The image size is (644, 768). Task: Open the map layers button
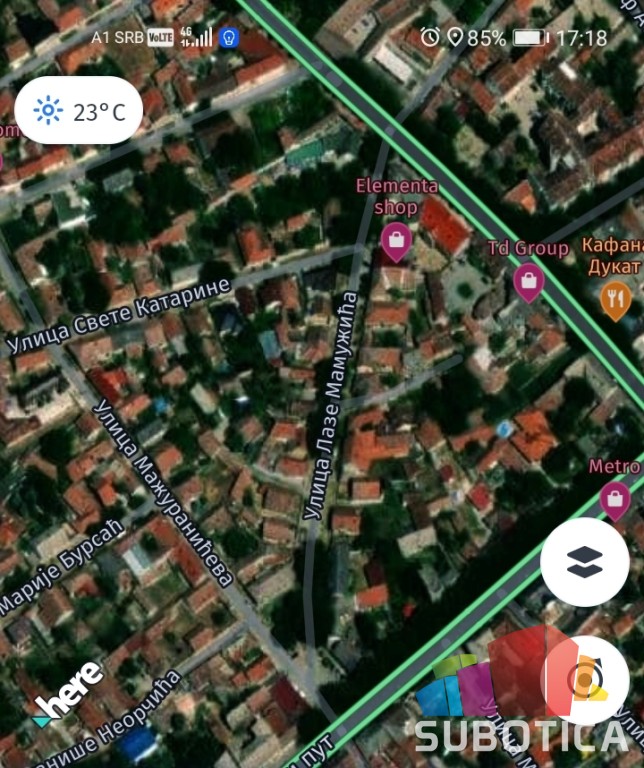[x=584, y=562]
